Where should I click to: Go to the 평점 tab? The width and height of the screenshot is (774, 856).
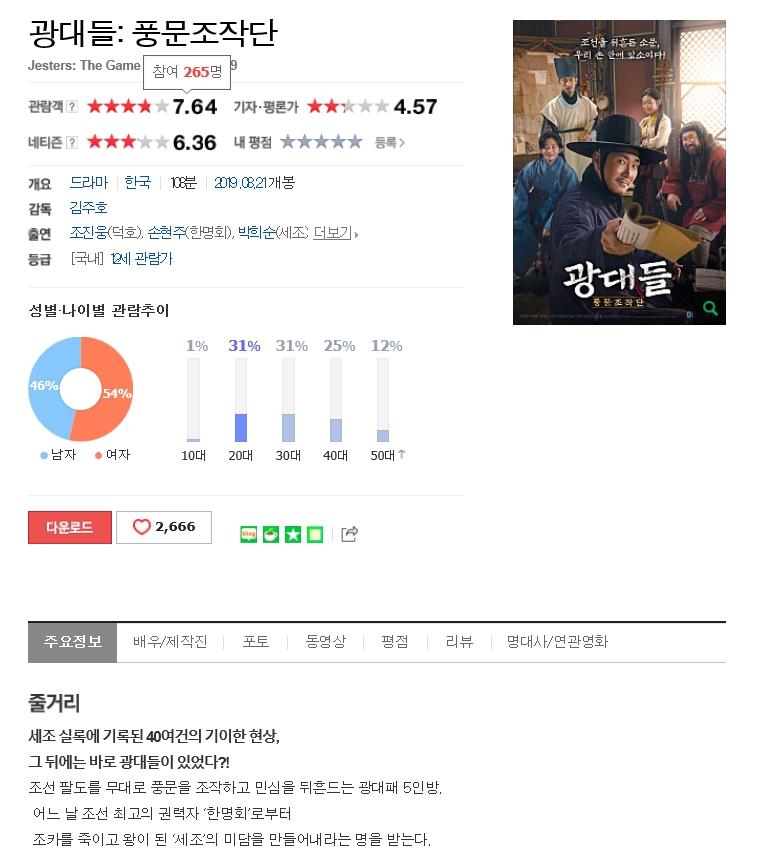tap(395, 642)
